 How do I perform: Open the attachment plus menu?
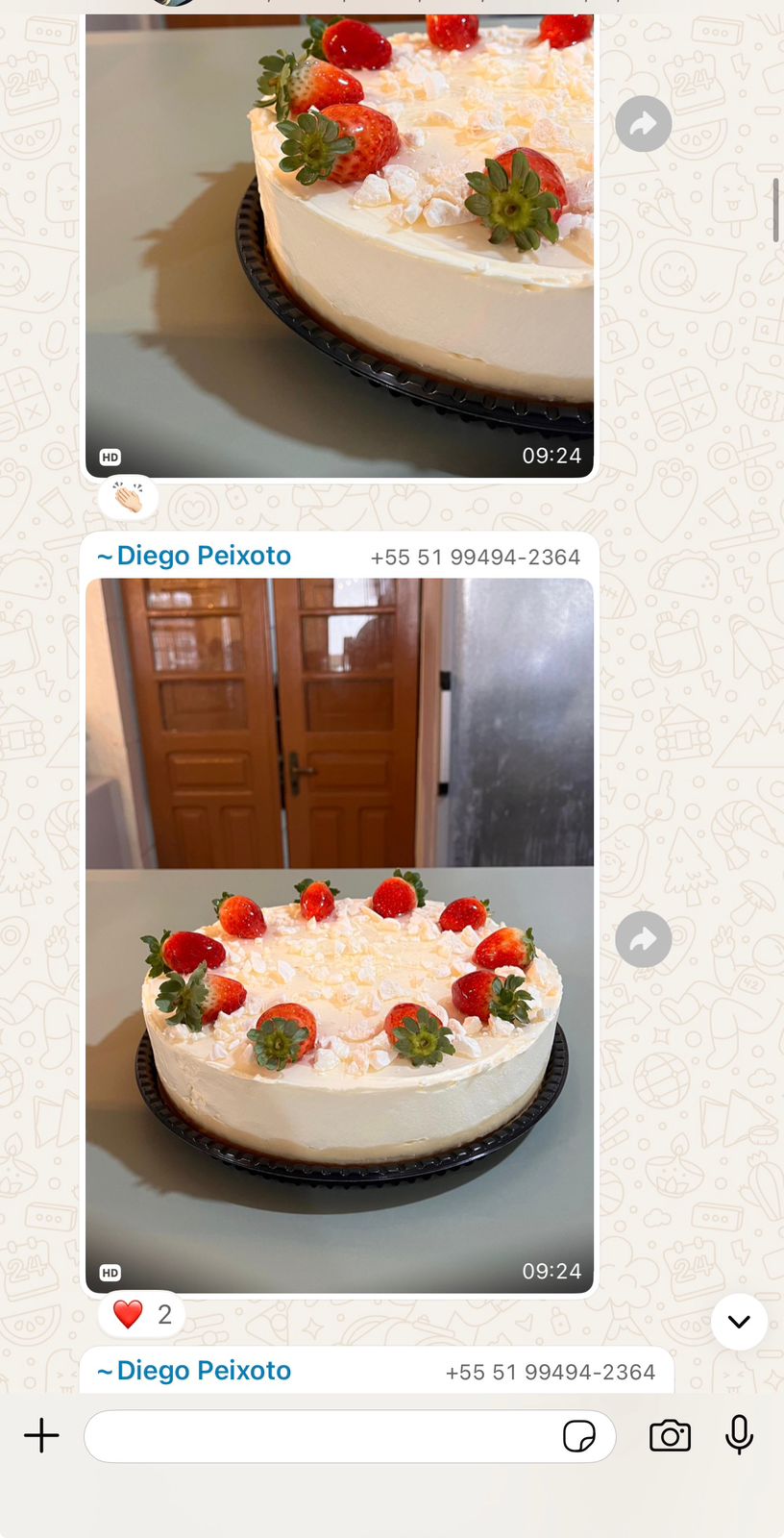coord(41,1436)
